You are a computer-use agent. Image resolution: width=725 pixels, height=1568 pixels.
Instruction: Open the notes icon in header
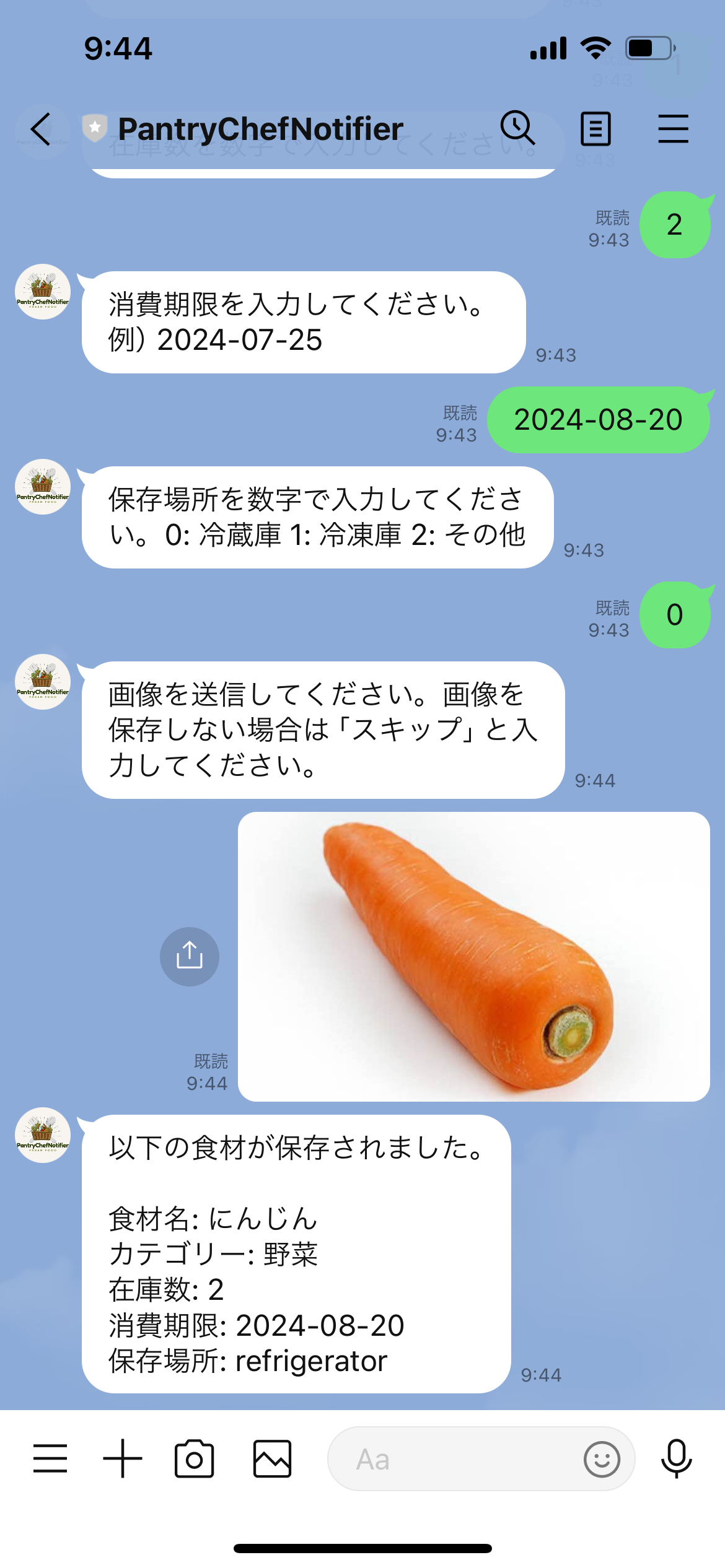pos(595,129)
